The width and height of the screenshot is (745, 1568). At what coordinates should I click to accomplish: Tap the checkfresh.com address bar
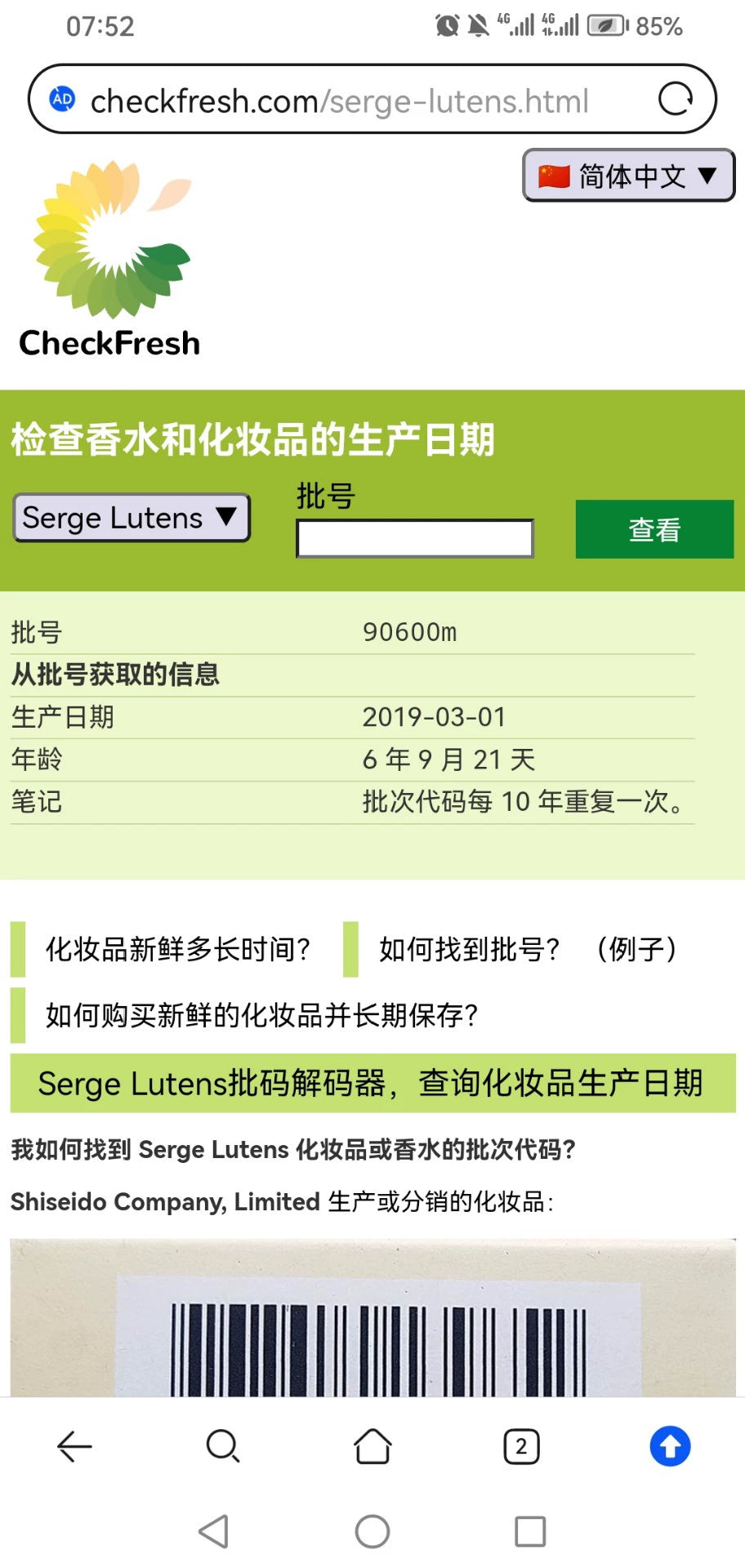[x=339, y=101]
